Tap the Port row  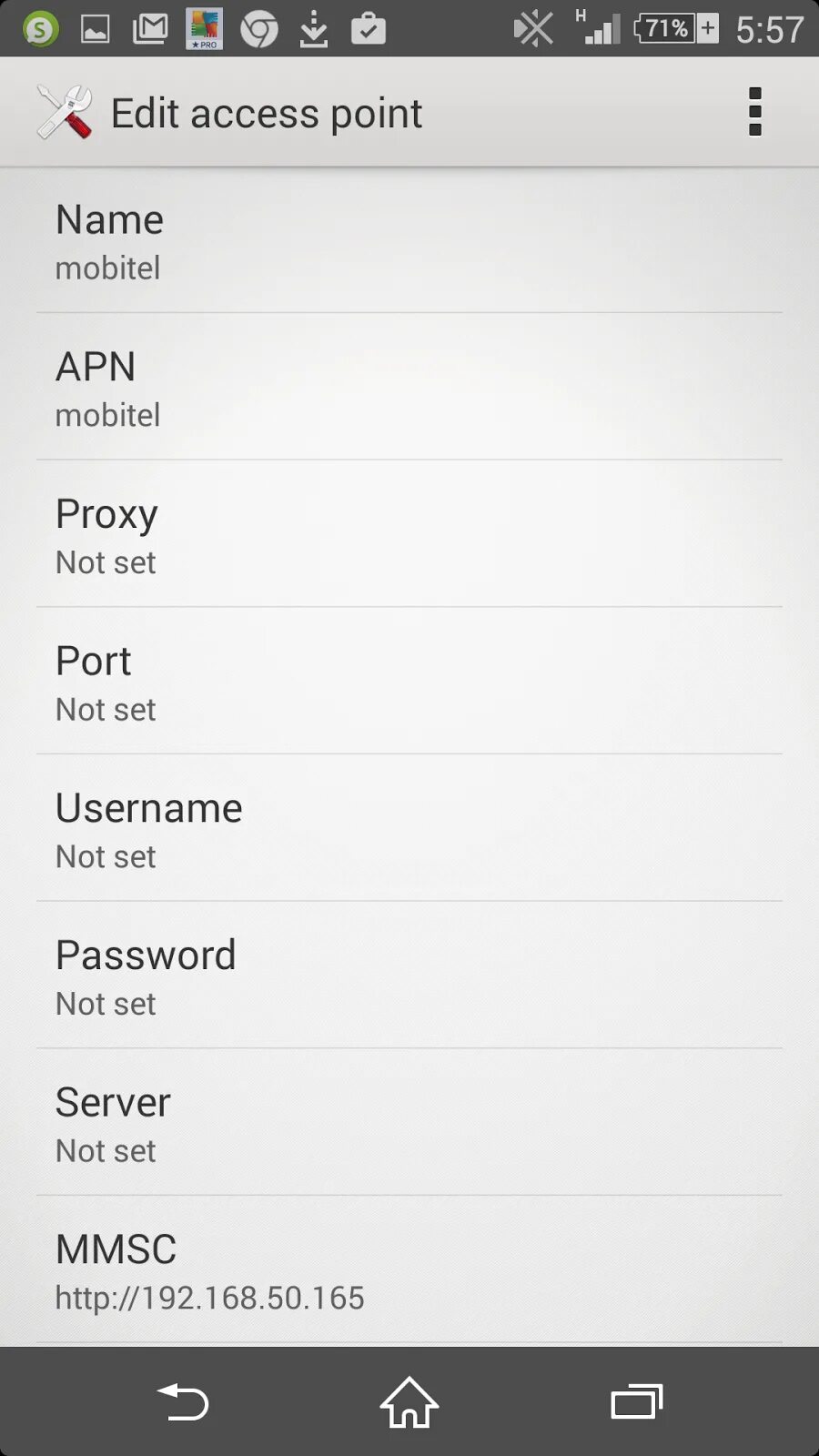point(409,682)
